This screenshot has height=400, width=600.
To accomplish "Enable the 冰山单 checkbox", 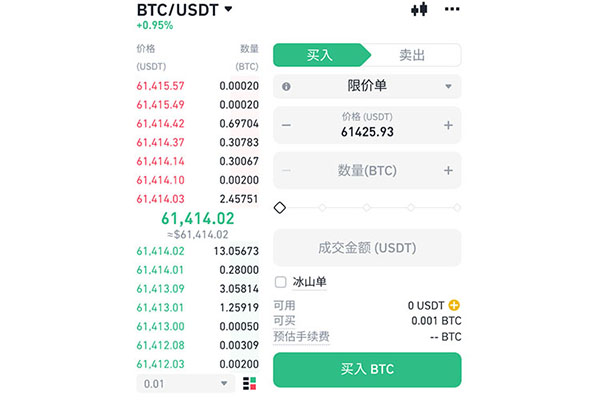I will pyautogui.click(x=281, y=282).
